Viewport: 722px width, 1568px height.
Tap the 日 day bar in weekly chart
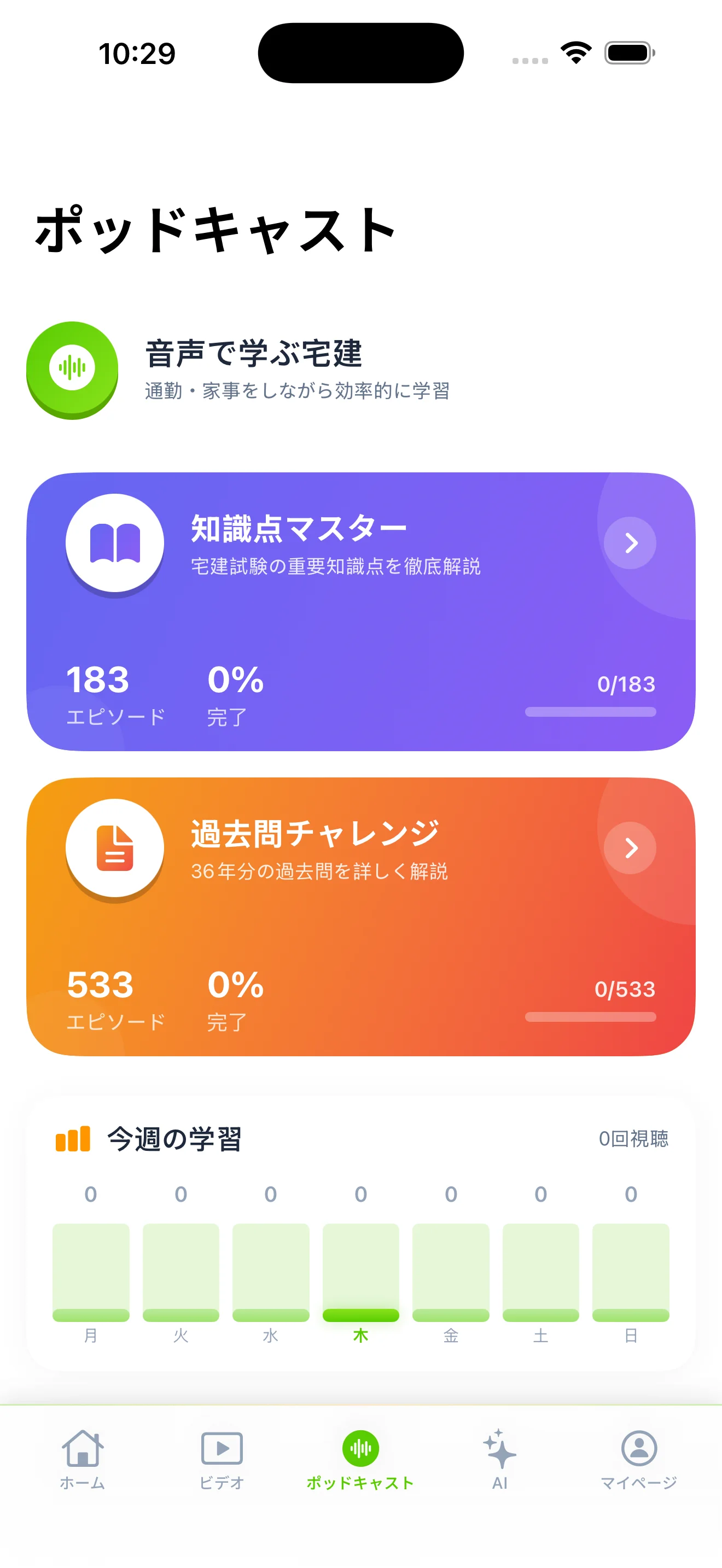(631, 1272)
